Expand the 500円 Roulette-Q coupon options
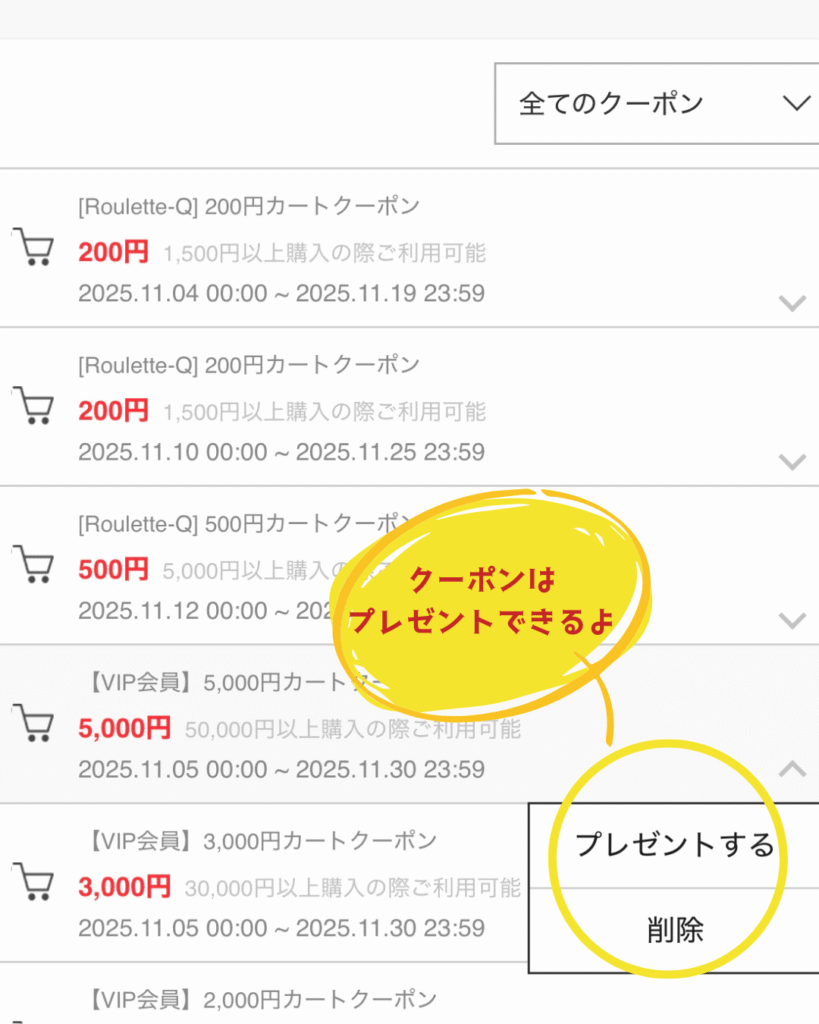The image size is (819, 1024). click(x=792, y=620)
